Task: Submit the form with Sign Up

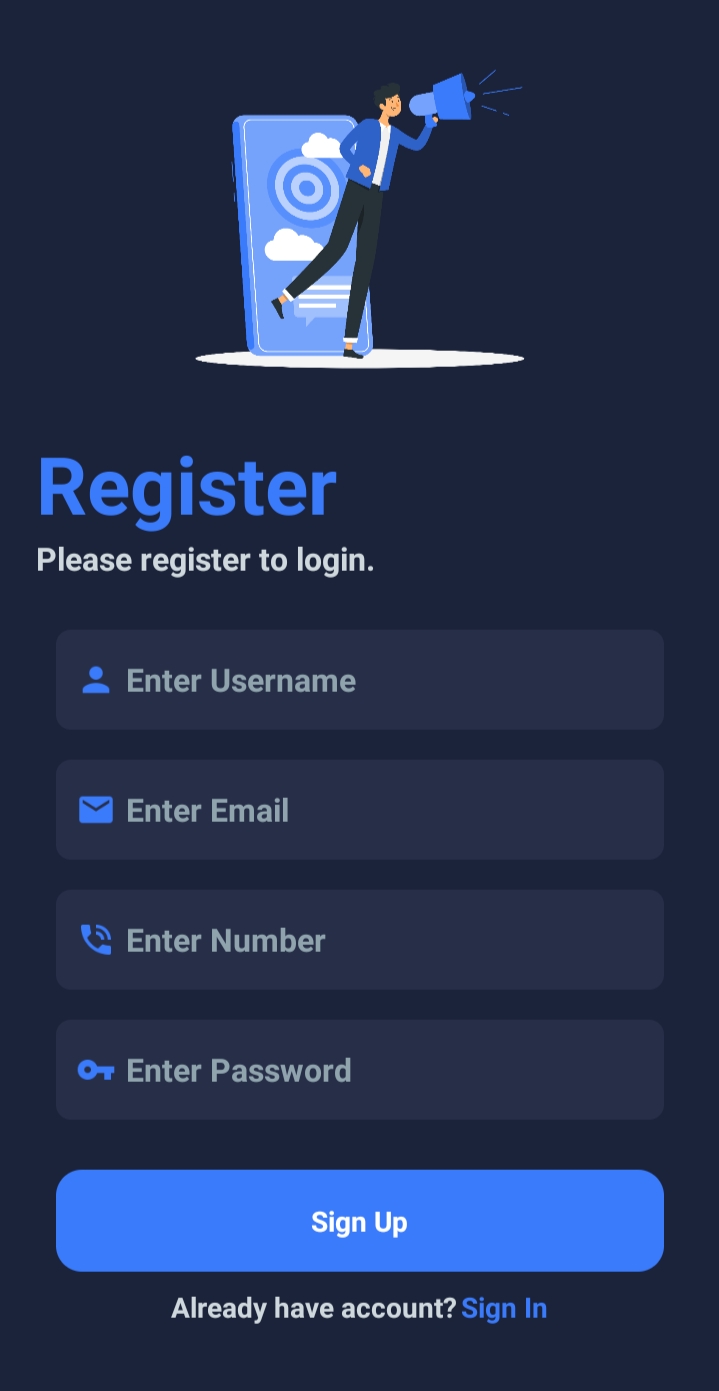Action: point(359,1221)
